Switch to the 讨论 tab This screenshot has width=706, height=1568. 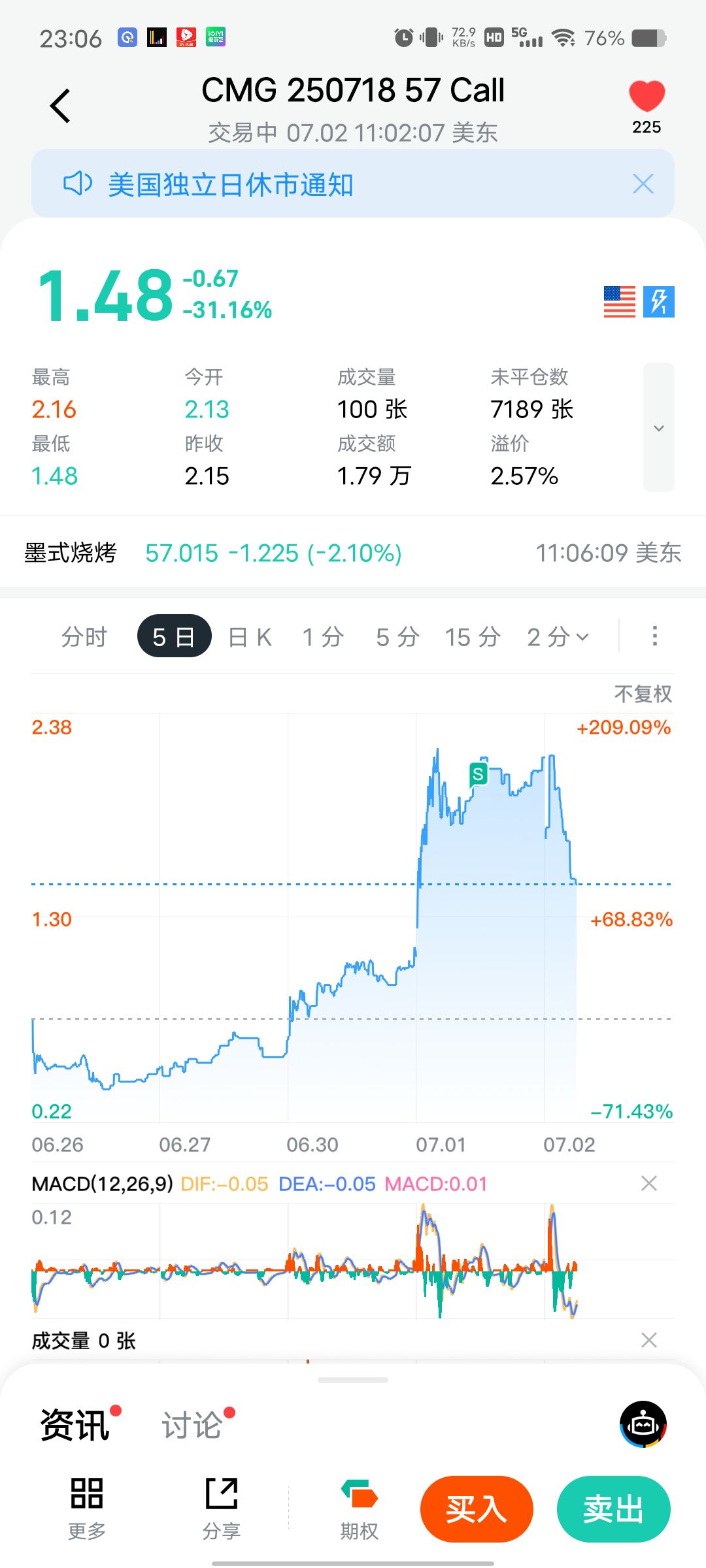tap(192, 1425)
